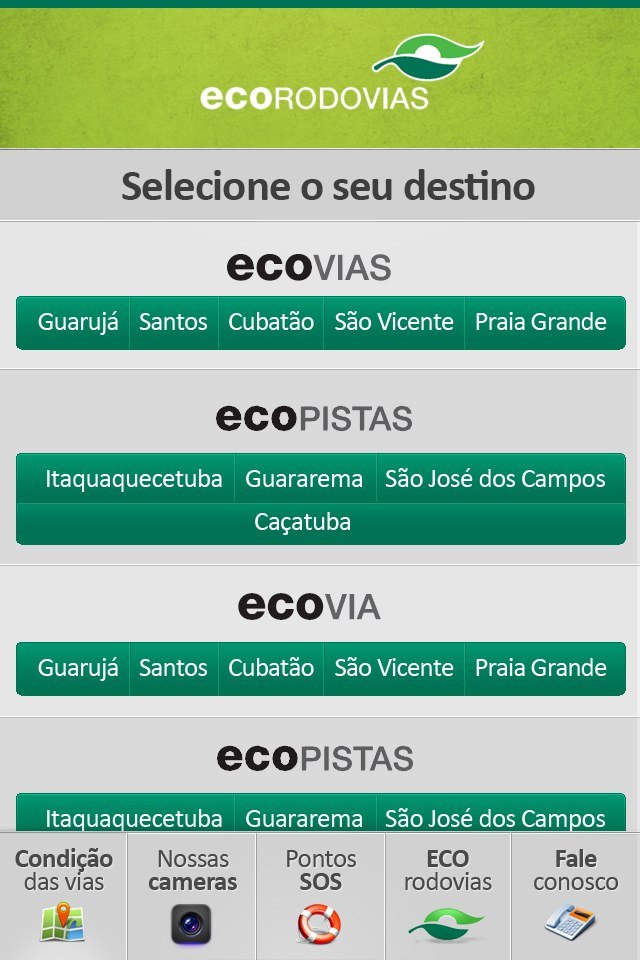Tap Cubatão in the ecoVIA section
The width and height of the screenshot is (640, 960).
[x=271, y=669]
